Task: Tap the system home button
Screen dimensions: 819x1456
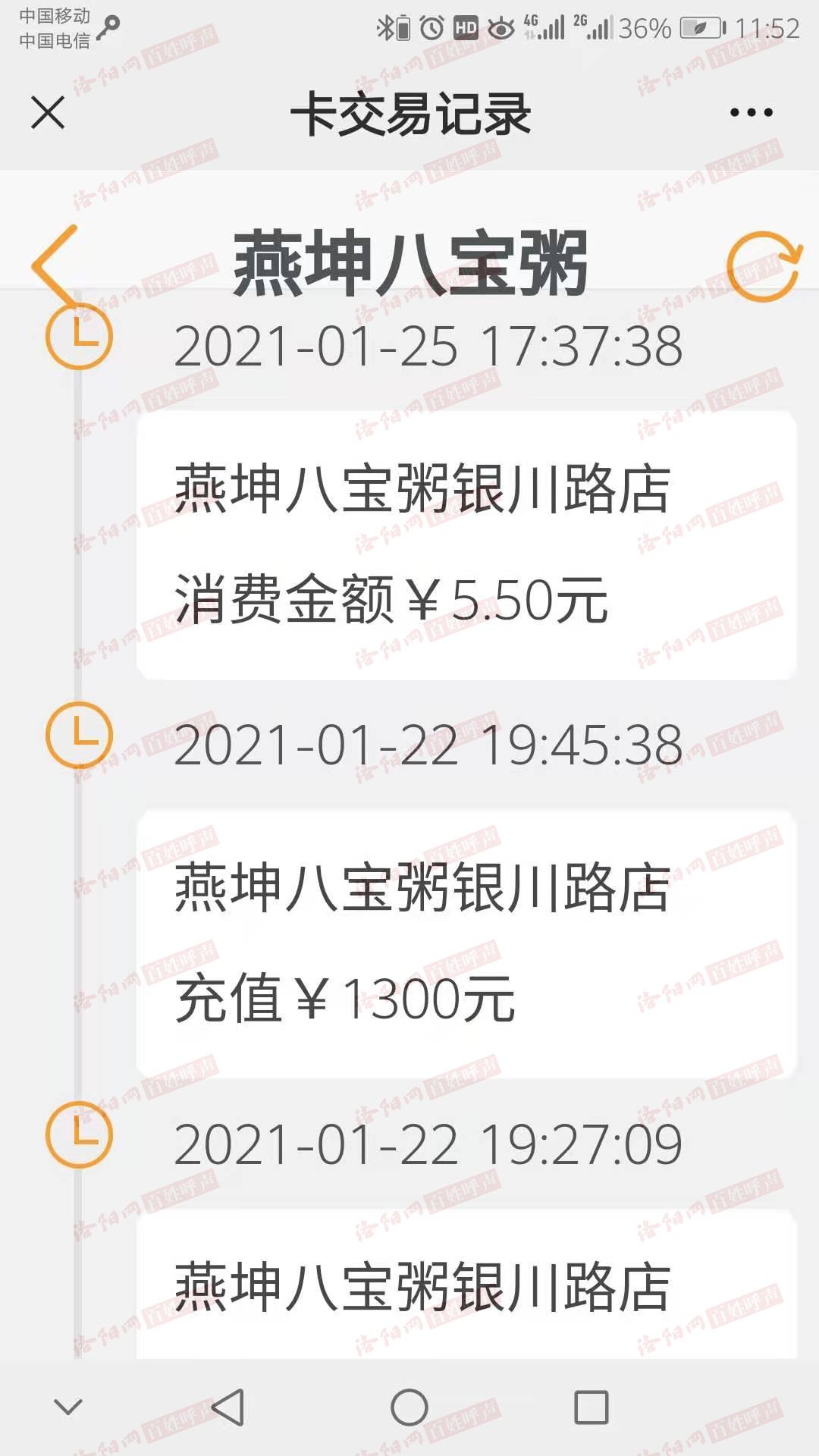Action: [x=409, y=1407]
